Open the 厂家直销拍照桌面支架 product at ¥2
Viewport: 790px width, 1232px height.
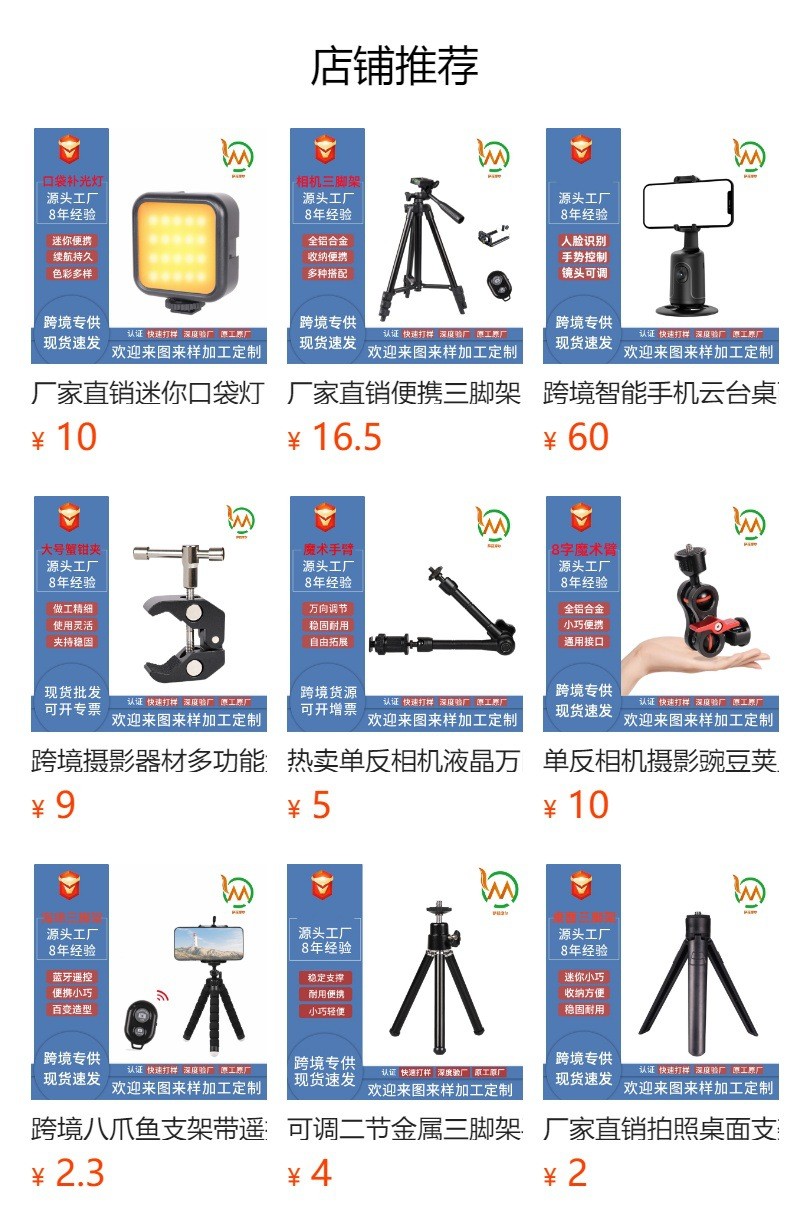(x=661, y=982)
